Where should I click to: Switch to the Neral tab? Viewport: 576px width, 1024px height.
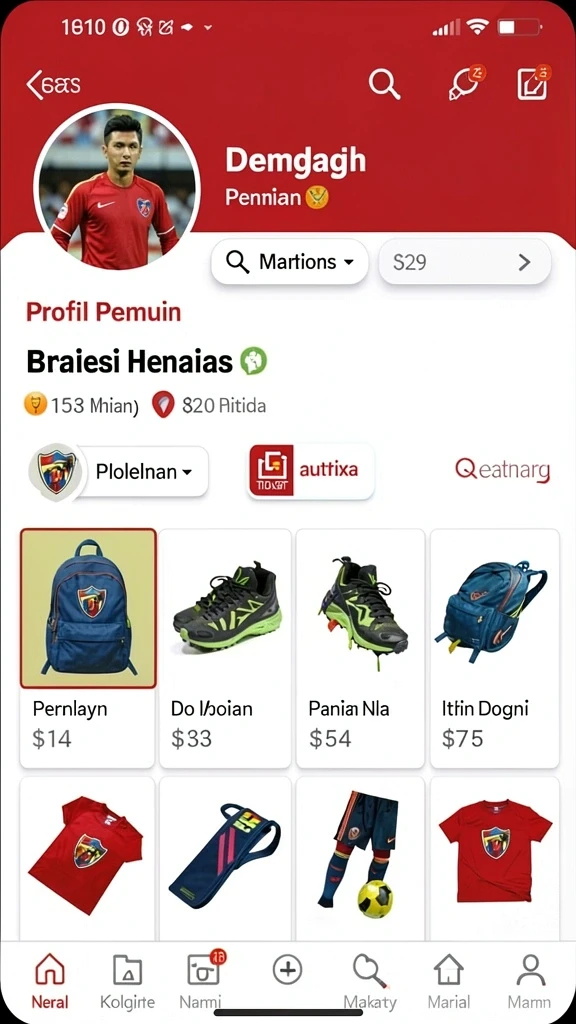pyautogui.click(x=50, y=982)
